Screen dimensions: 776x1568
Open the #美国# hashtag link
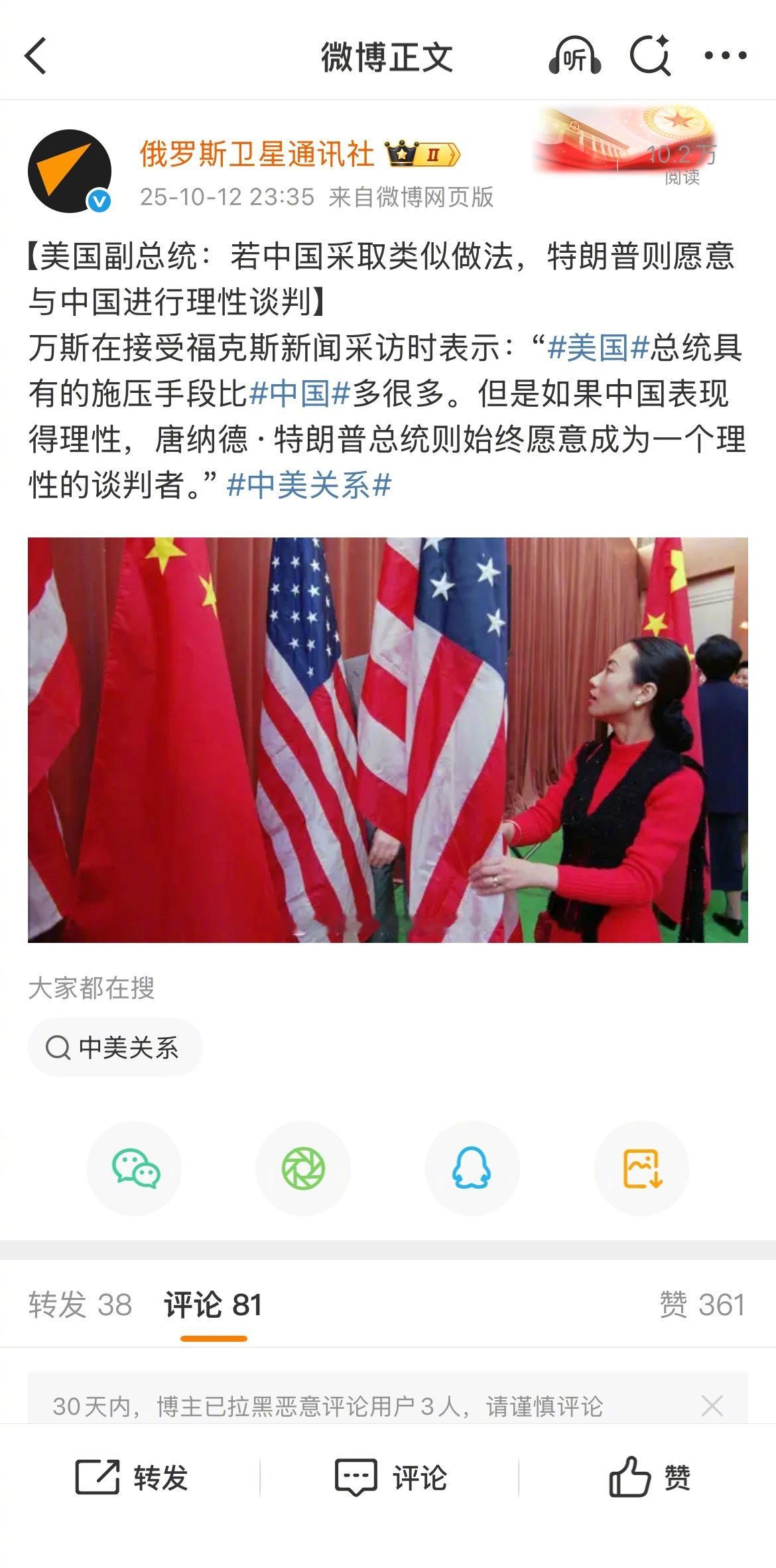598,348
